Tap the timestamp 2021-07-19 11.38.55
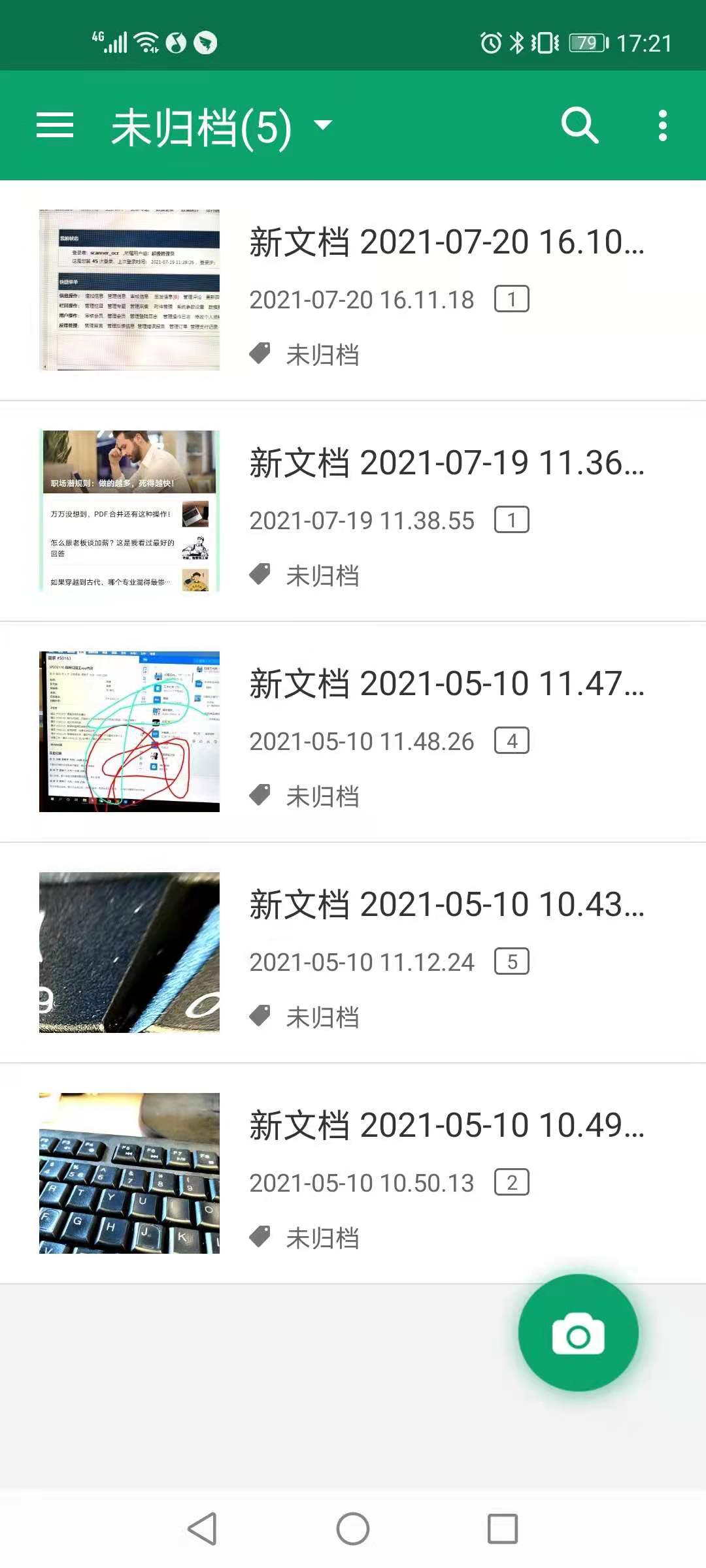This screenshot has width=706, height=1568. tap(361, 520)
